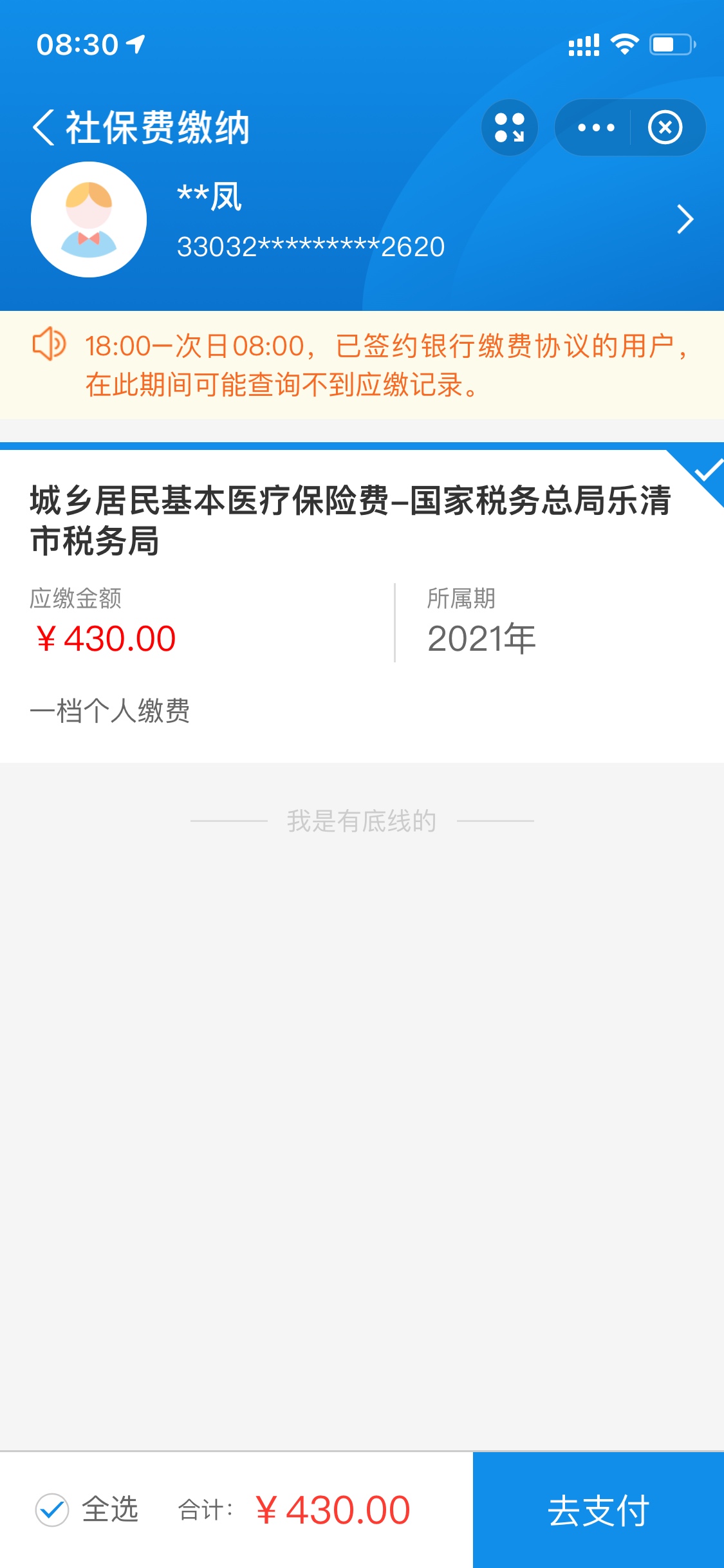Close the mini-program
Screen dimensions: 724x1568
[x=665, y=127]
